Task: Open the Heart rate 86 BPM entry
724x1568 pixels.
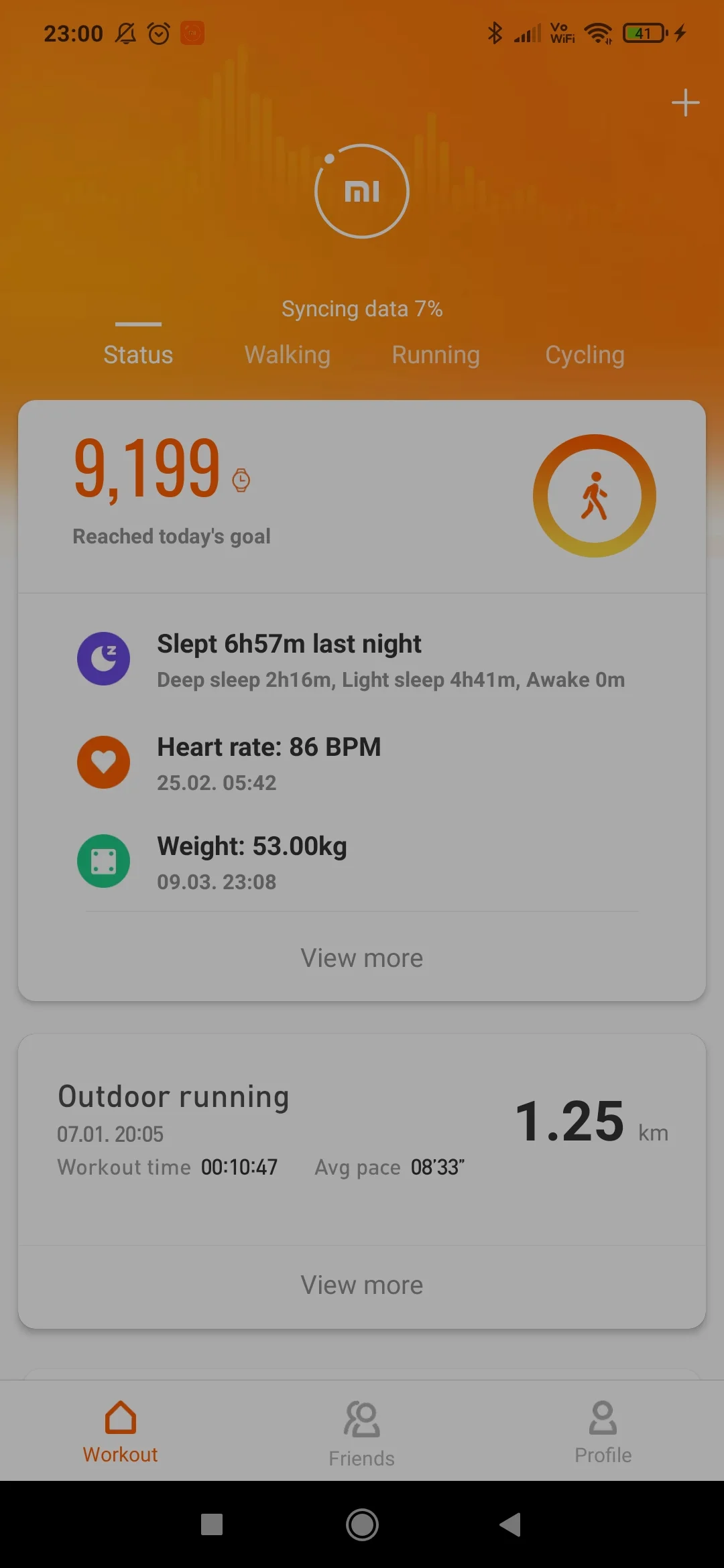Action: tap(362, 763)
